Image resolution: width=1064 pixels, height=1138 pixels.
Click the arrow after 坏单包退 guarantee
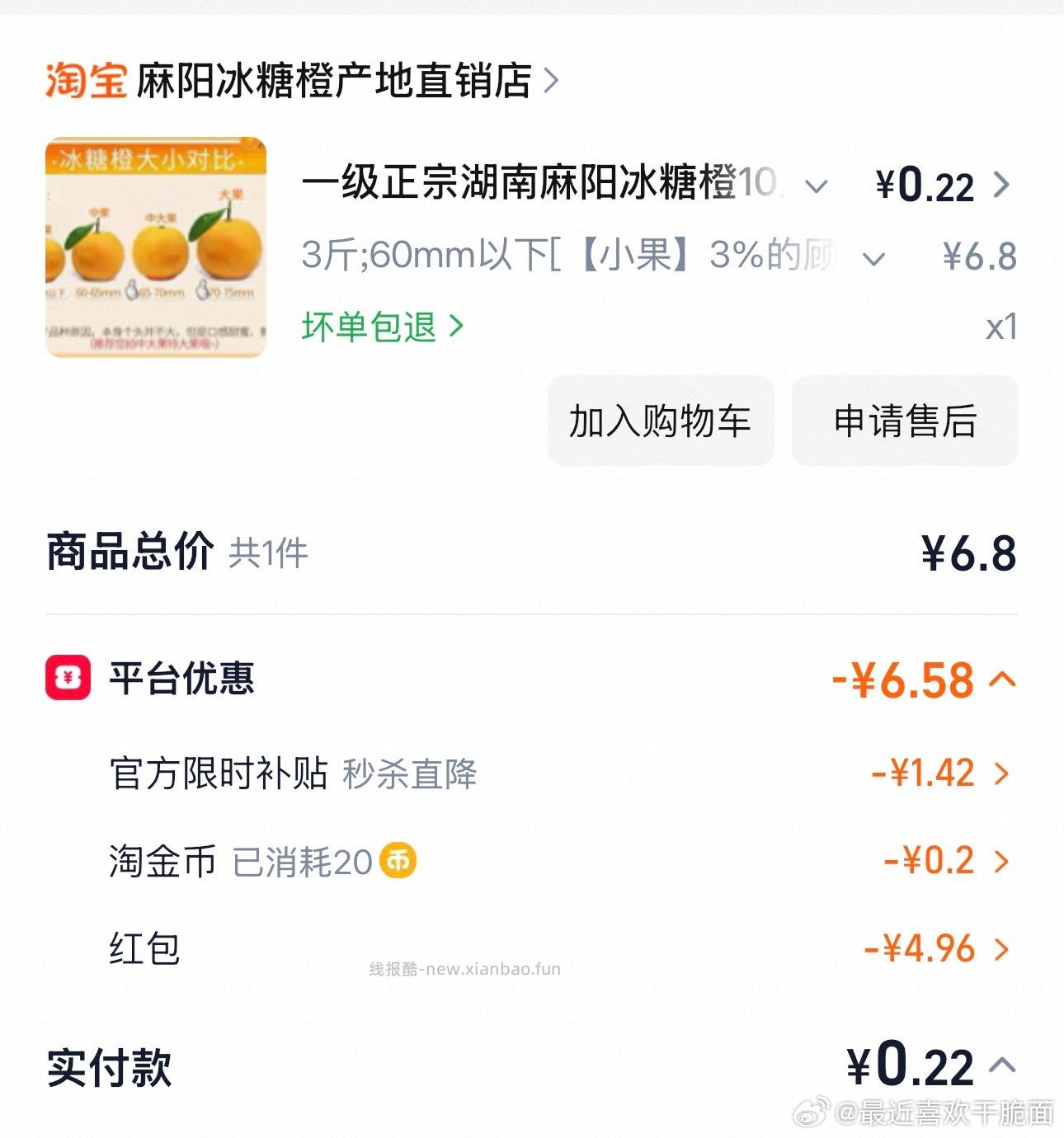tap(454, 325)
